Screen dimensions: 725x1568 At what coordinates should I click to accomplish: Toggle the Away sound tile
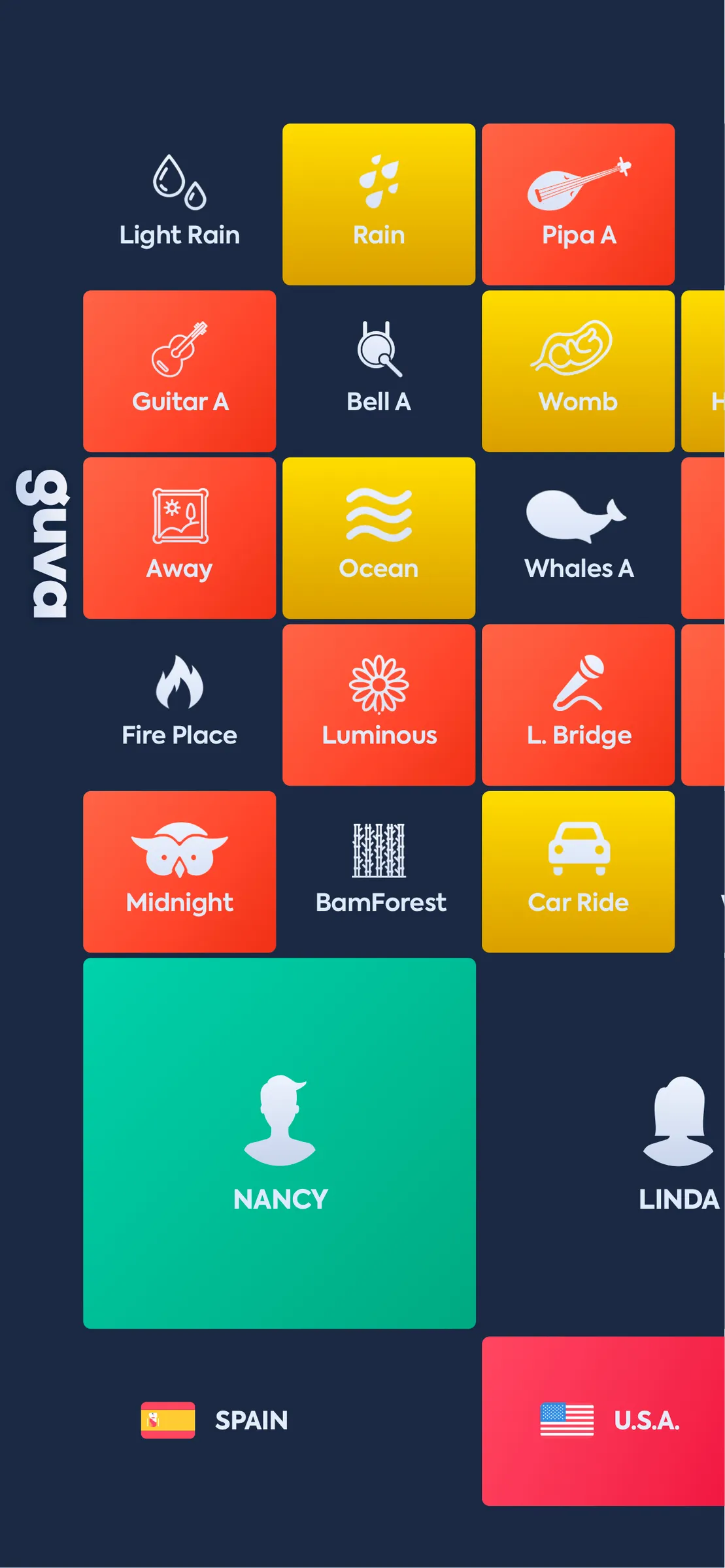click(178, 537)
